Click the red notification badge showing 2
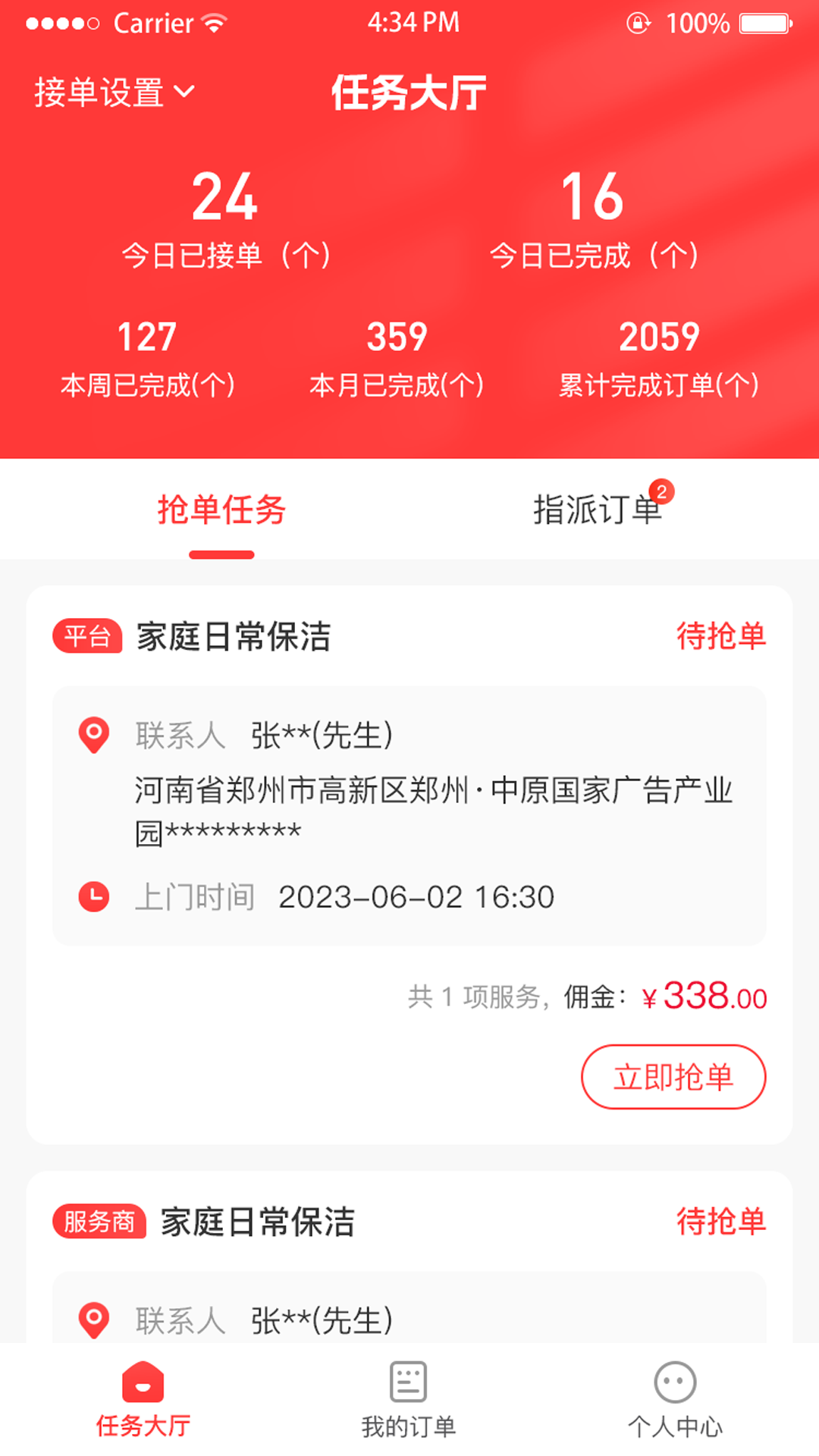Image resolution: width=819 pixels, height=1456 pixels. point(663,491)
